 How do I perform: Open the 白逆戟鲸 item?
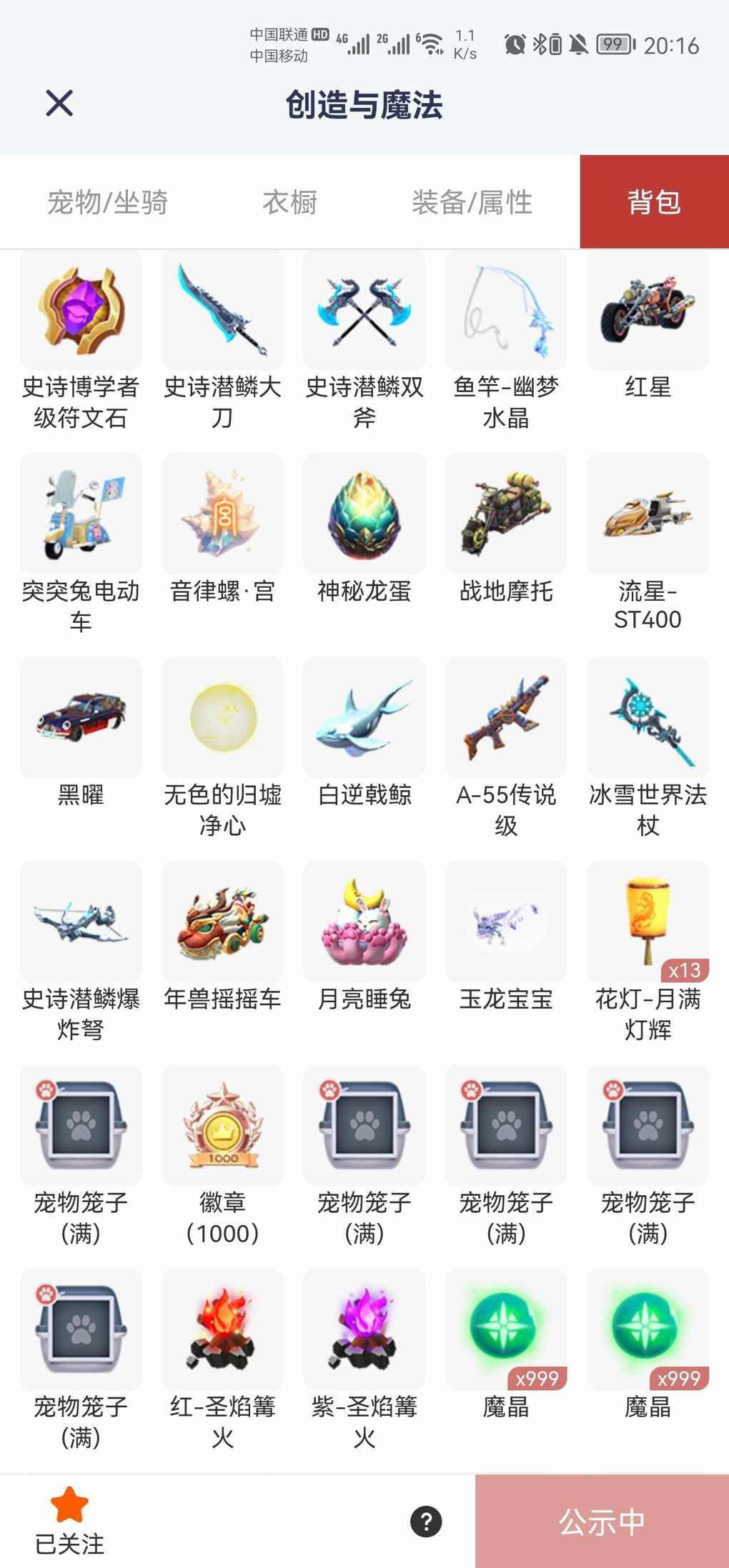tap(364, 718)
